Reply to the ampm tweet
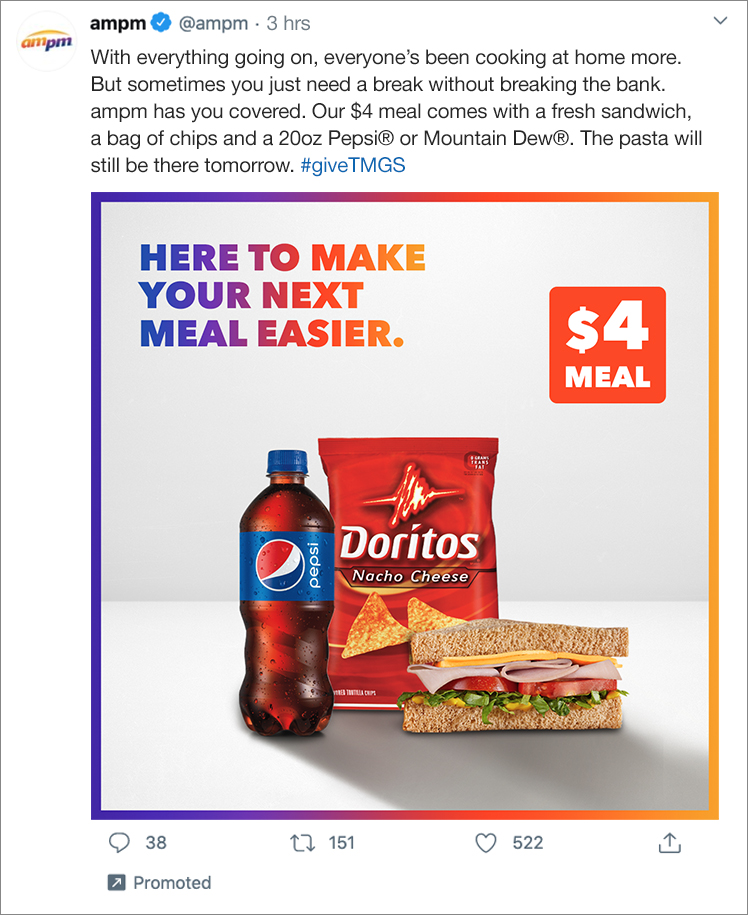 120,843
